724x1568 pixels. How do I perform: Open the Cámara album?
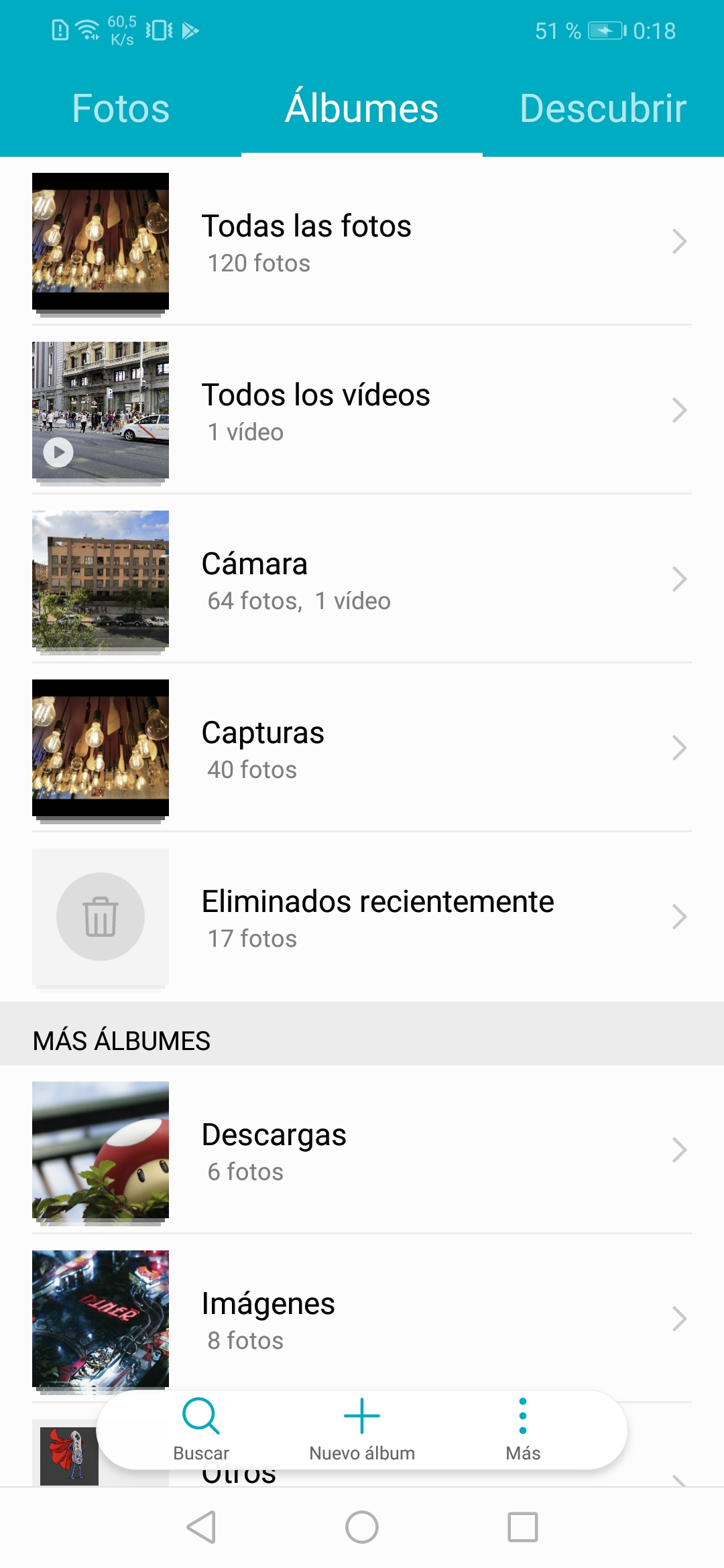(x=362, y=579)
